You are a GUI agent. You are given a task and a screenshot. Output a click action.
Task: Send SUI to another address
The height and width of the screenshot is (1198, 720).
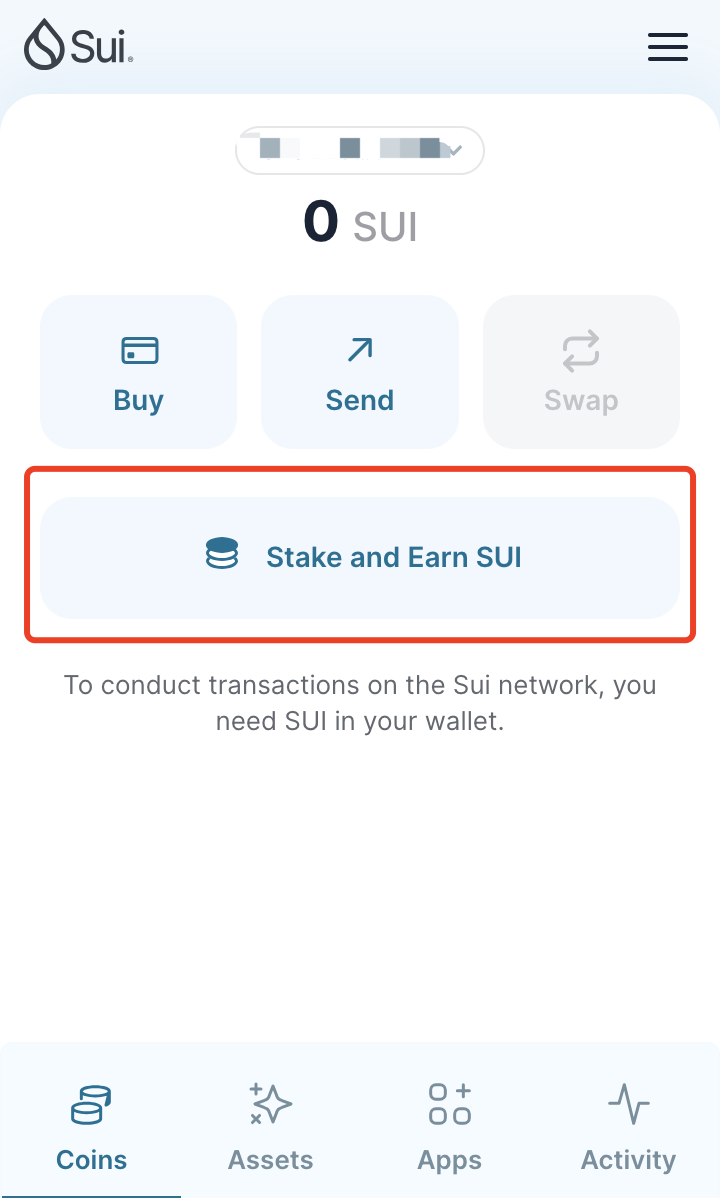click(x=359, y=372)
